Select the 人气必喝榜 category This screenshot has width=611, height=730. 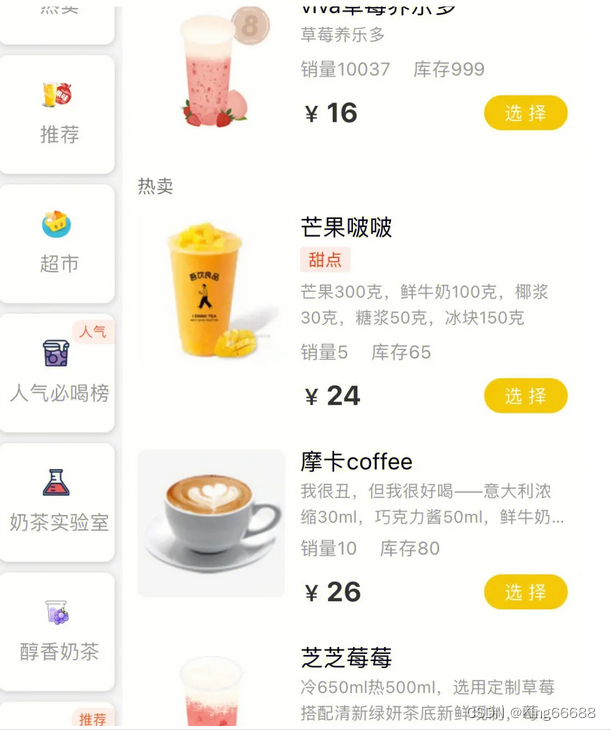(57, 372)
